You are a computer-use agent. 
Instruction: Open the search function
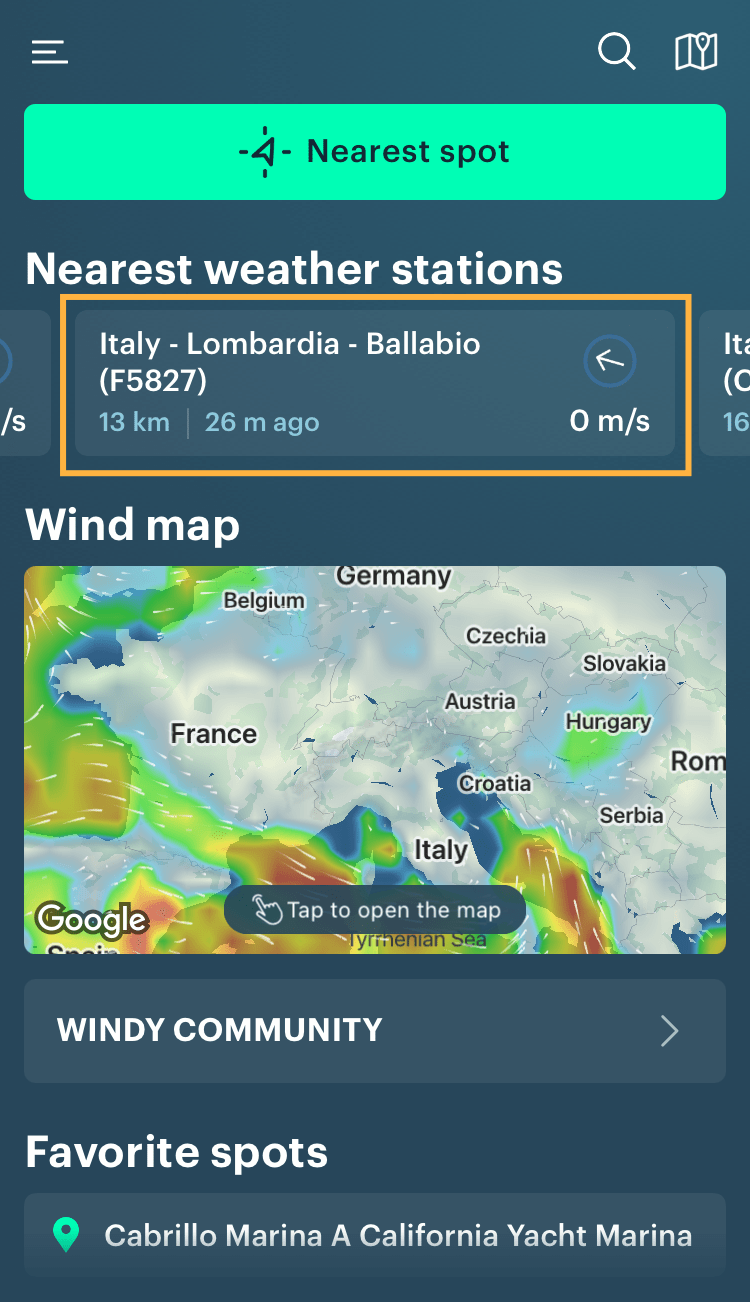point(616,52)
